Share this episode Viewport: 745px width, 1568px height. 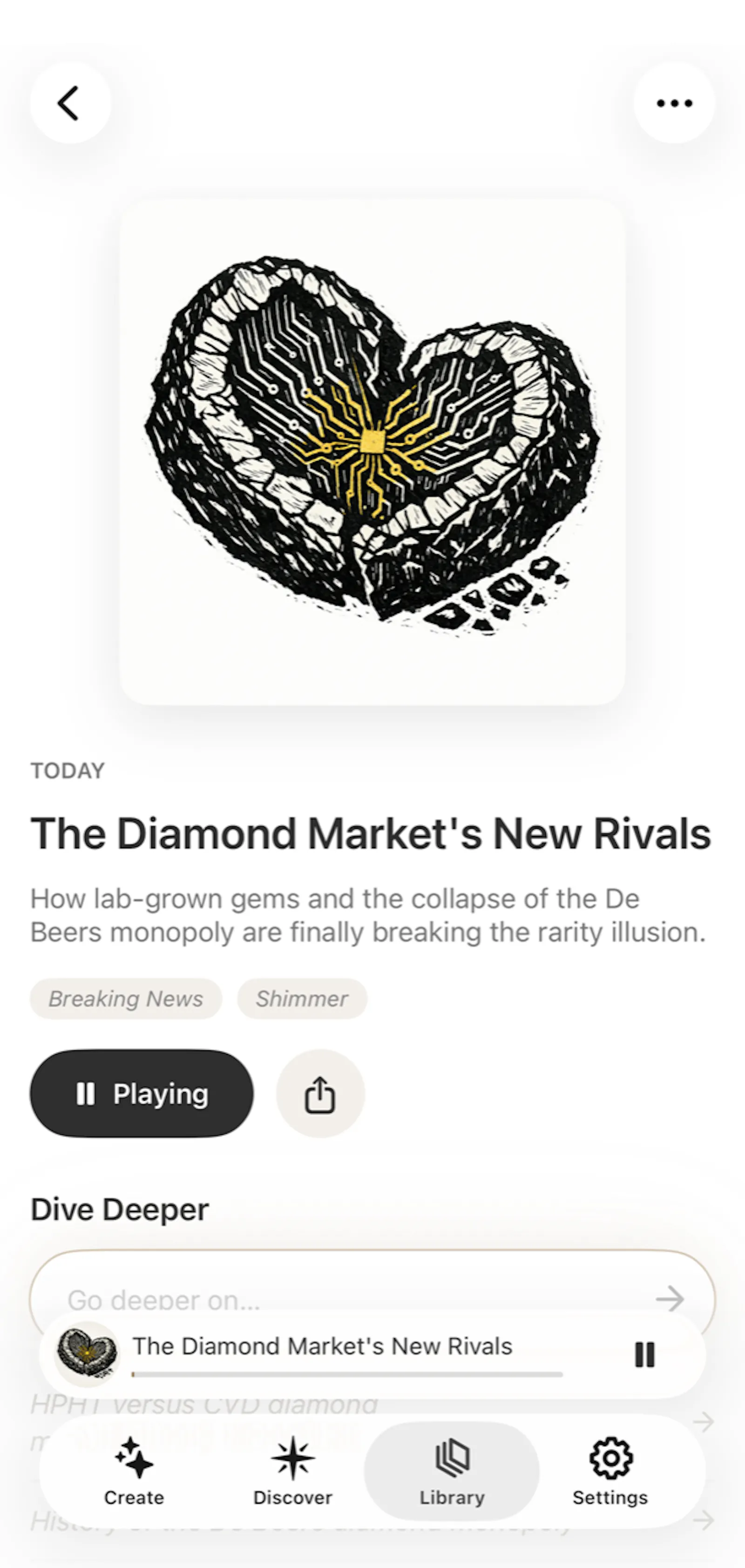[x=320, y=1093]
